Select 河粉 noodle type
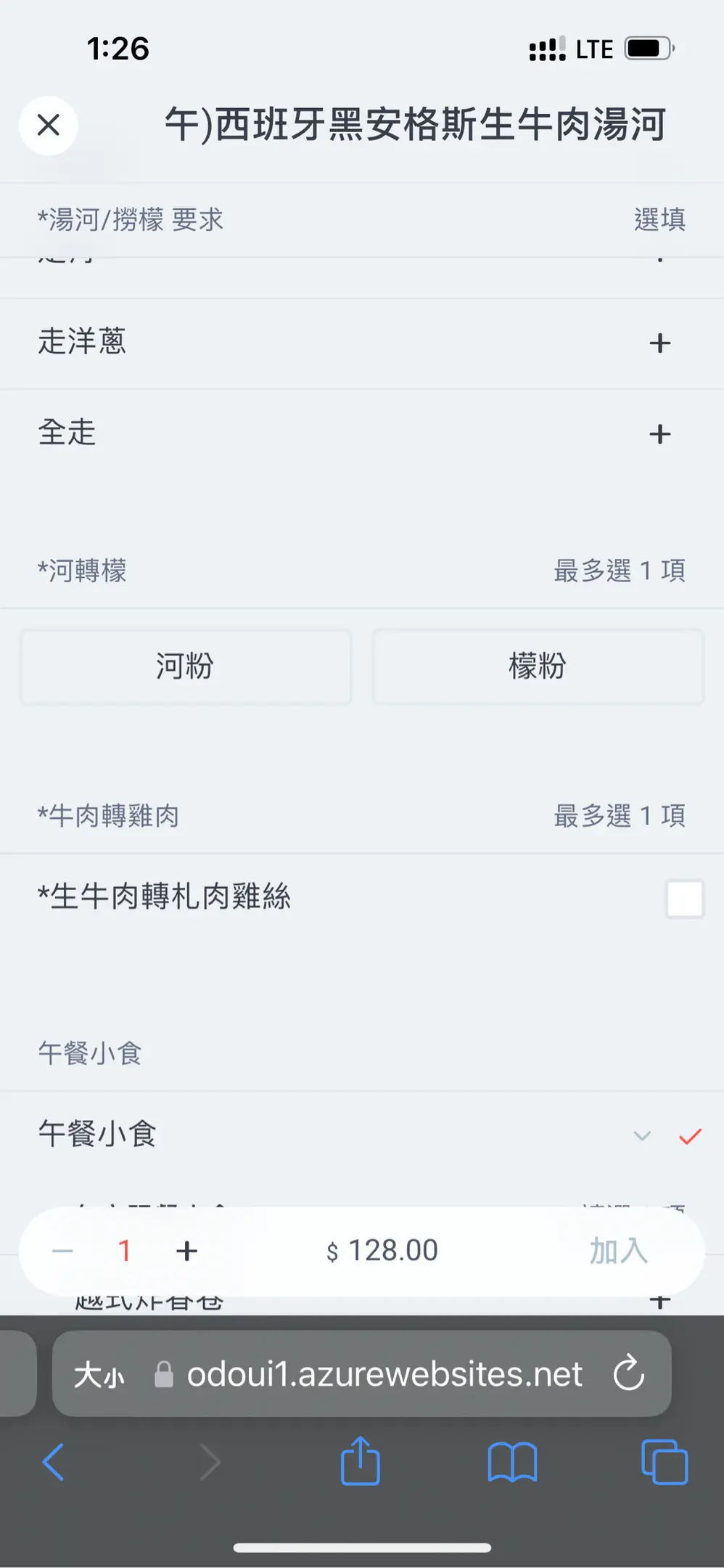Image resolution: width=724 pixels, height=1568 pixels. click(x=186, y=666)
